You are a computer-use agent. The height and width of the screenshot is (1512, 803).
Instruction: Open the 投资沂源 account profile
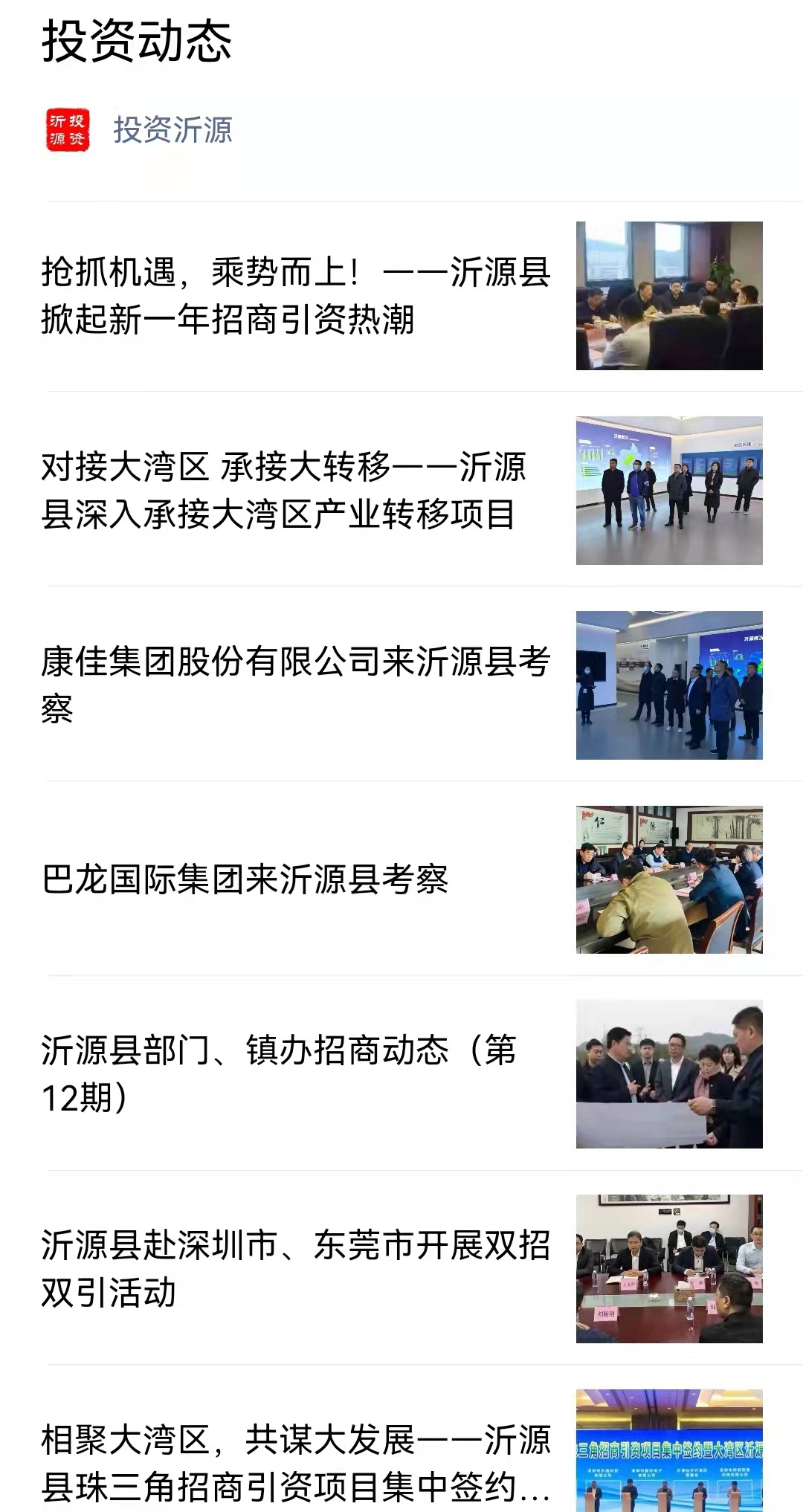coord(172,130)
